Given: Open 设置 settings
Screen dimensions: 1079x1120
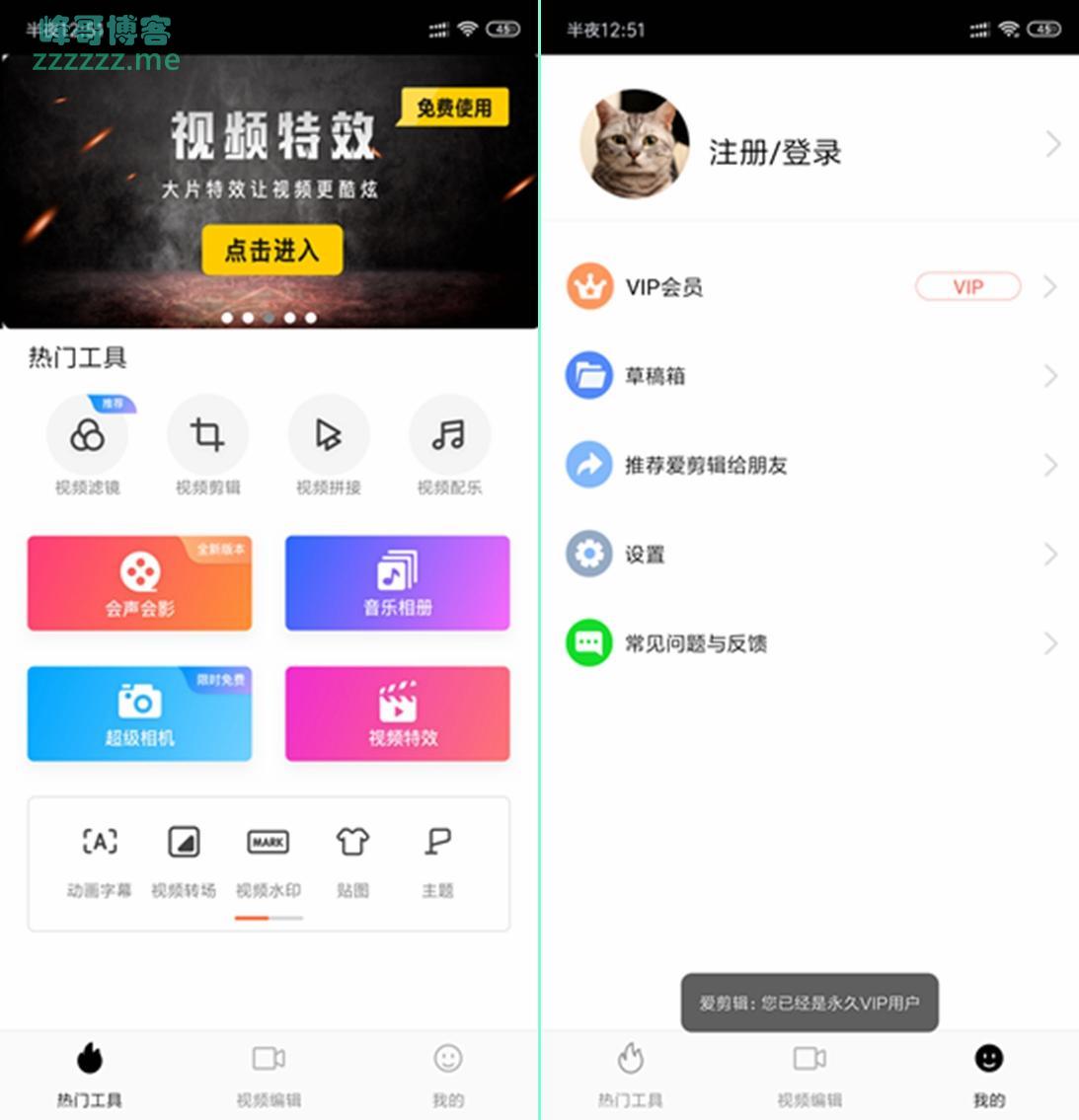Looking at the screenshot, I should [x=809, y=555].
